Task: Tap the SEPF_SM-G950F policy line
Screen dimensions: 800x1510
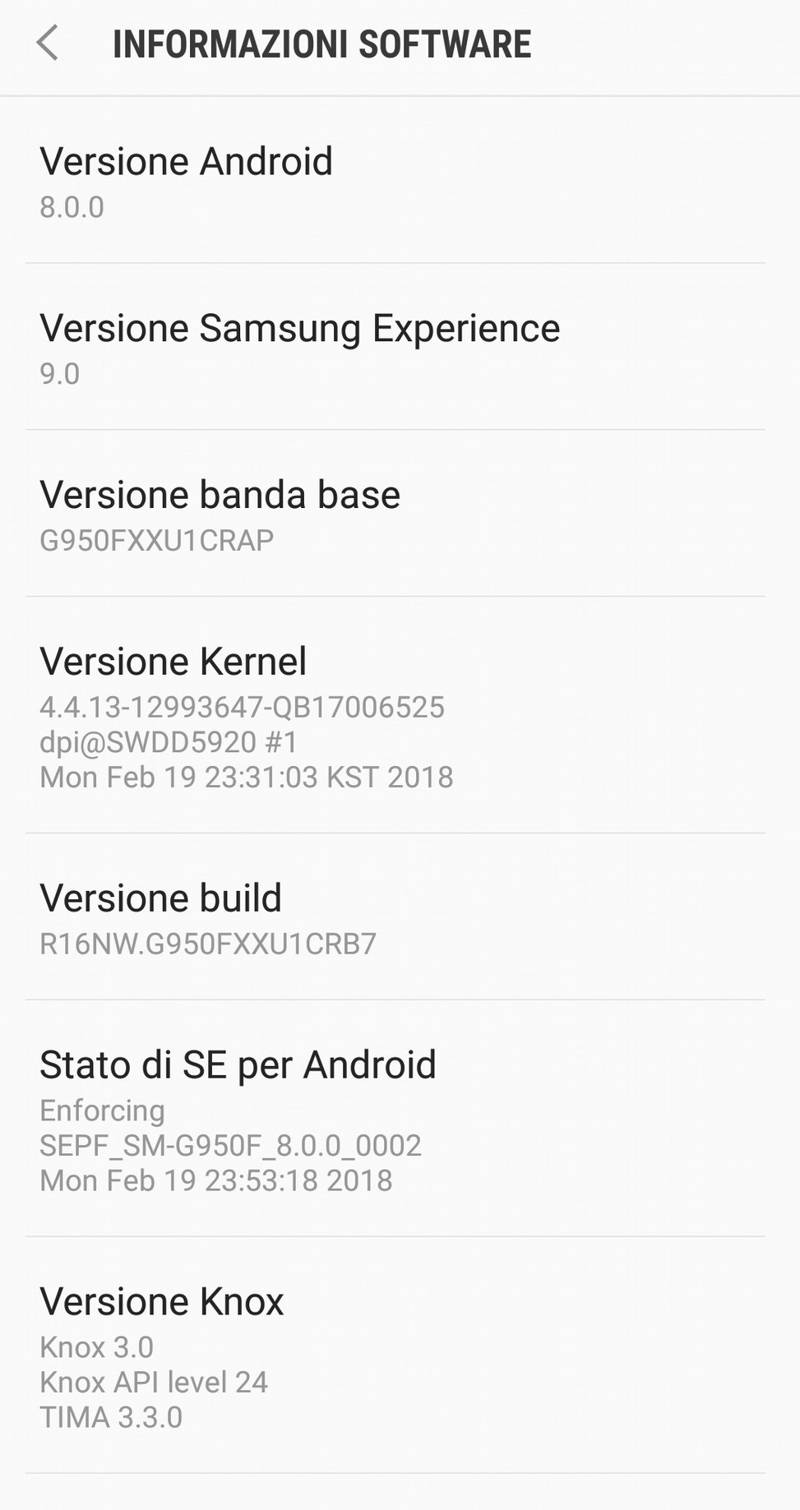Action: click(231, 1146)
